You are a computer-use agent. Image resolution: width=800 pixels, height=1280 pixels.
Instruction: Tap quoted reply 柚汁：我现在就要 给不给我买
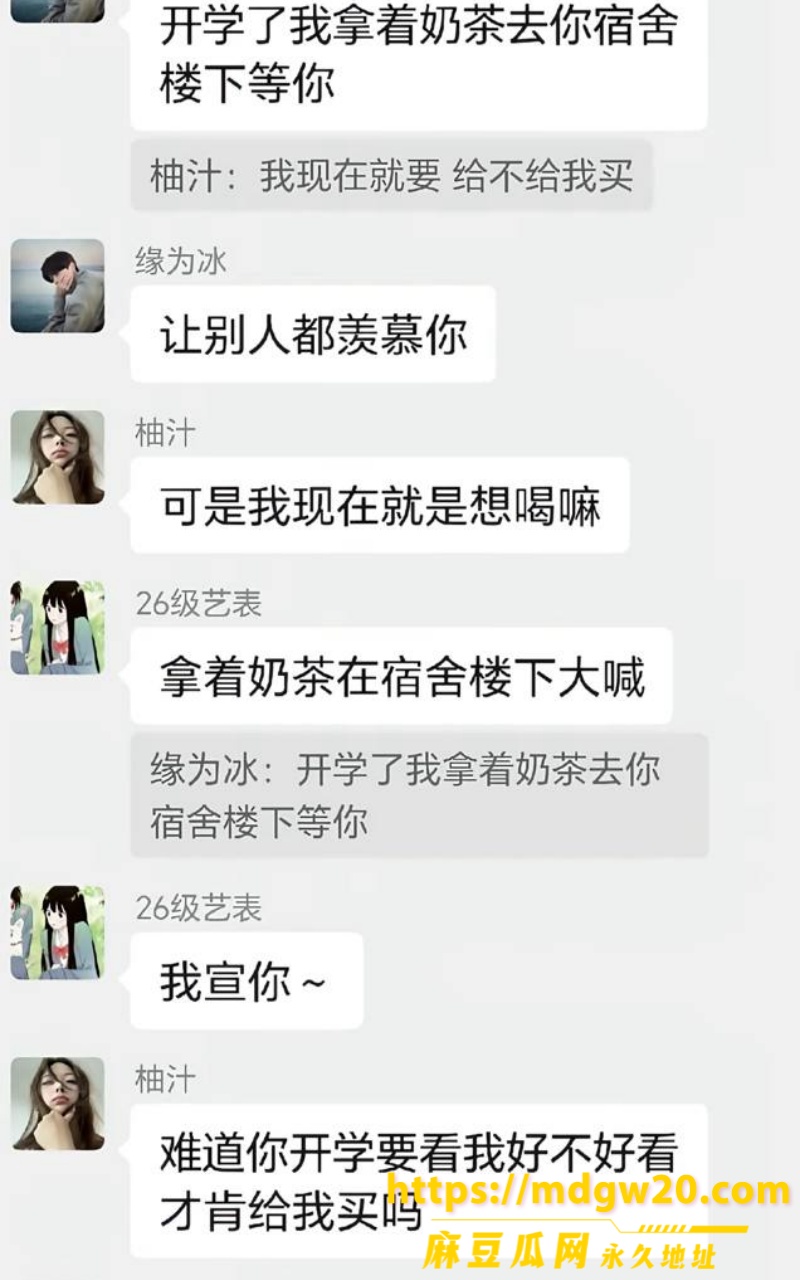click(x=391, y=175)
